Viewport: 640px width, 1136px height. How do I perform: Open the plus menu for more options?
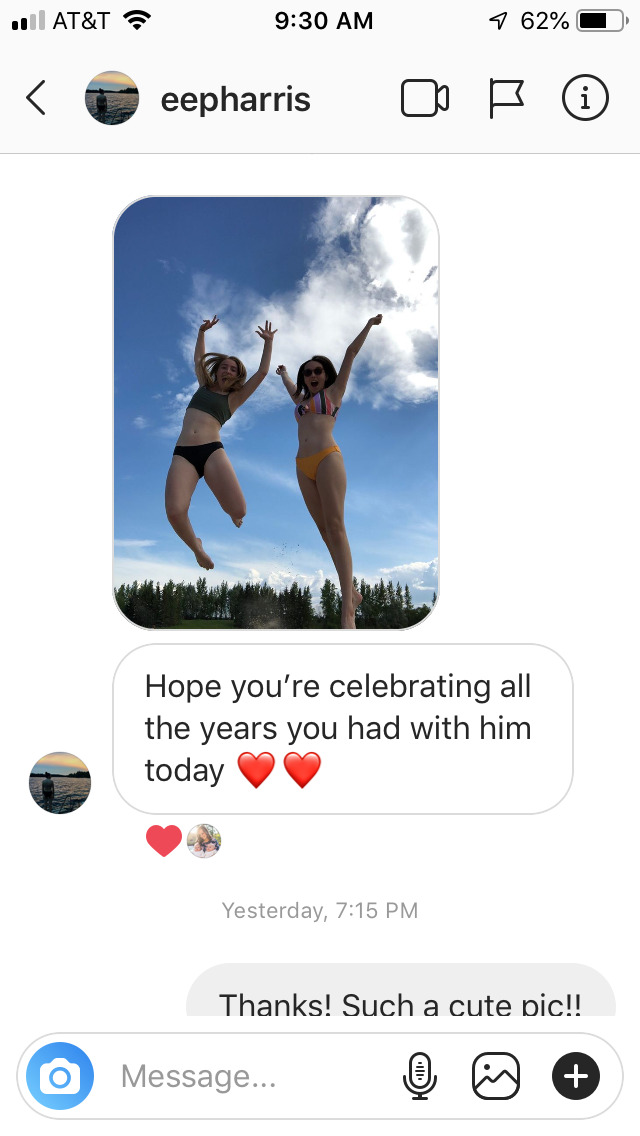pyautogui.click(x=576, y=1076)
